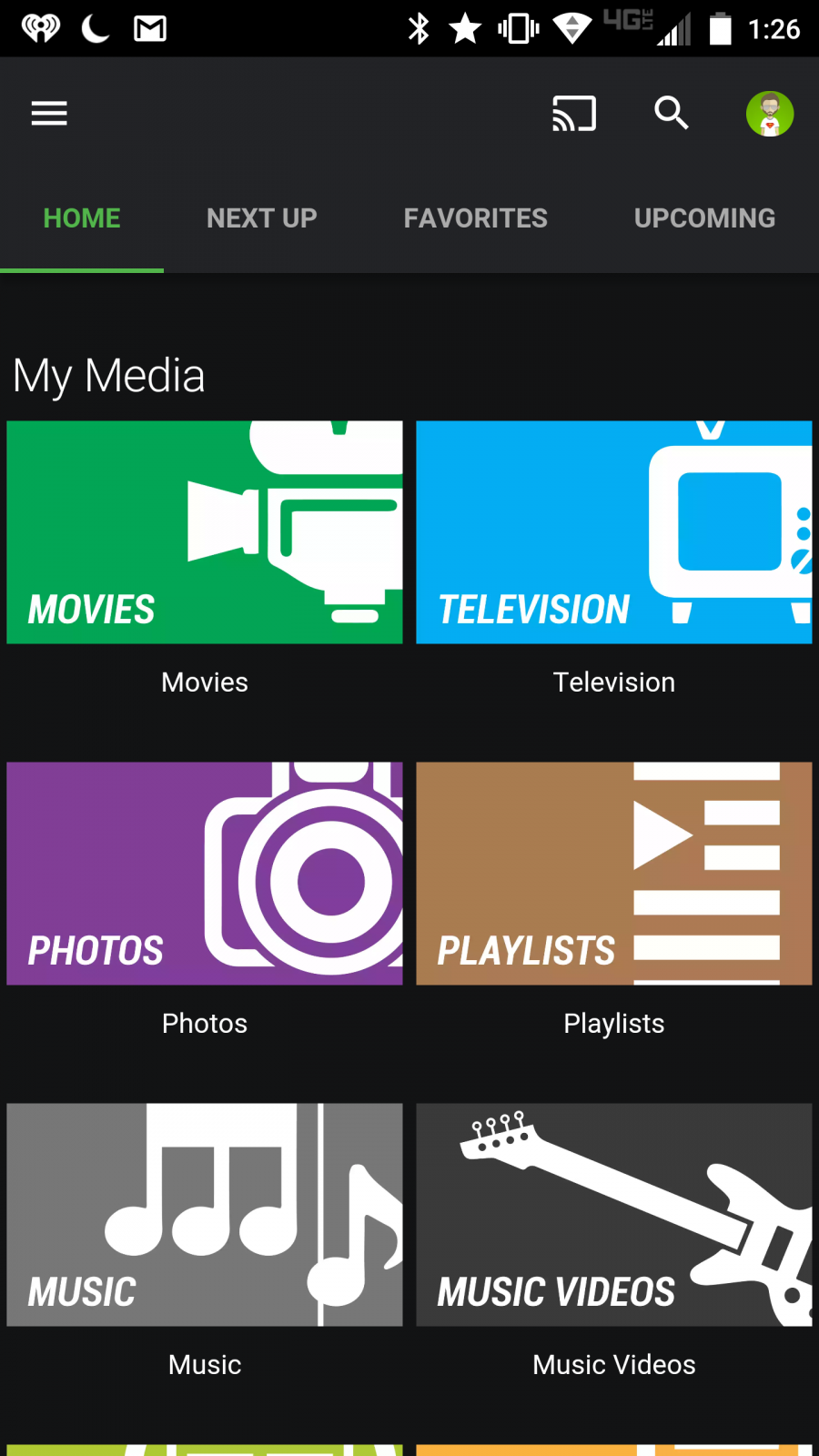Switch to the Next Up tab

pyautogui.click(x=262, y=218)
